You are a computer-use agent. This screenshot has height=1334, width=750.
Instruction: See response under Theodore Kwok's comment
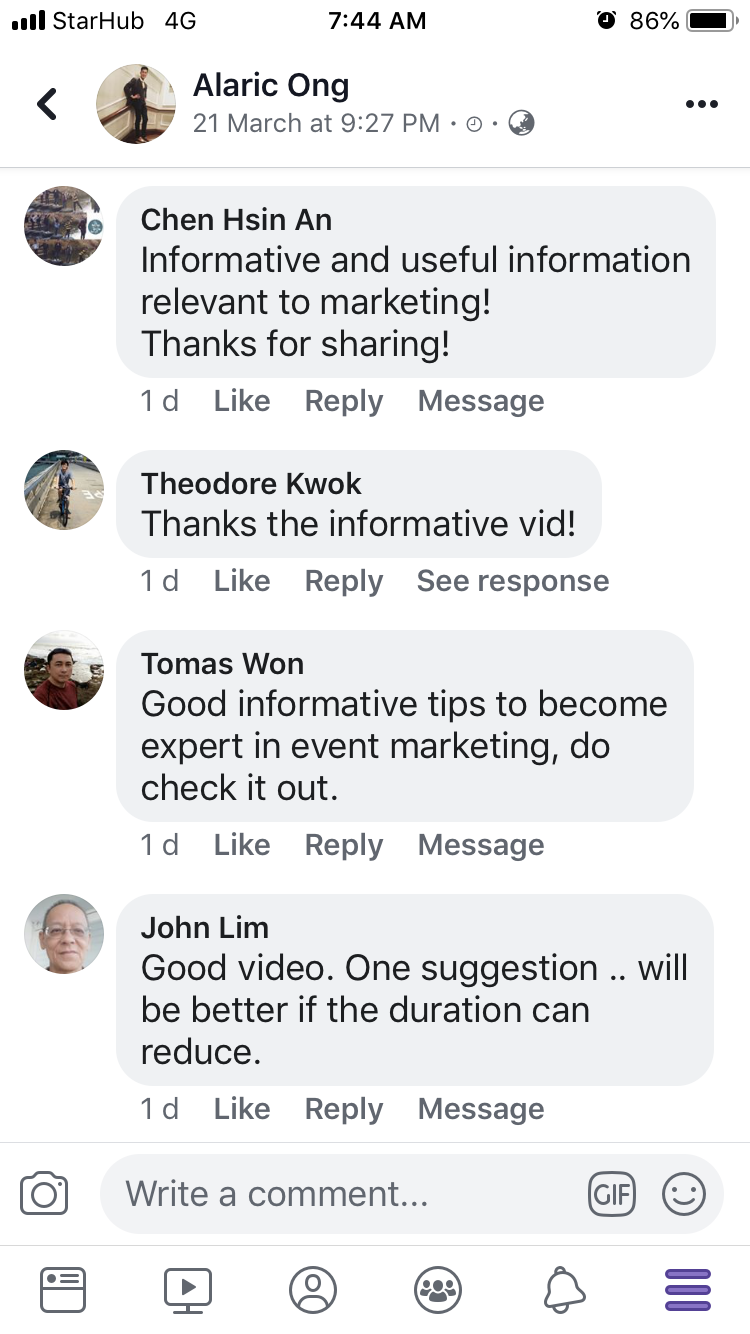click(512, 581)
